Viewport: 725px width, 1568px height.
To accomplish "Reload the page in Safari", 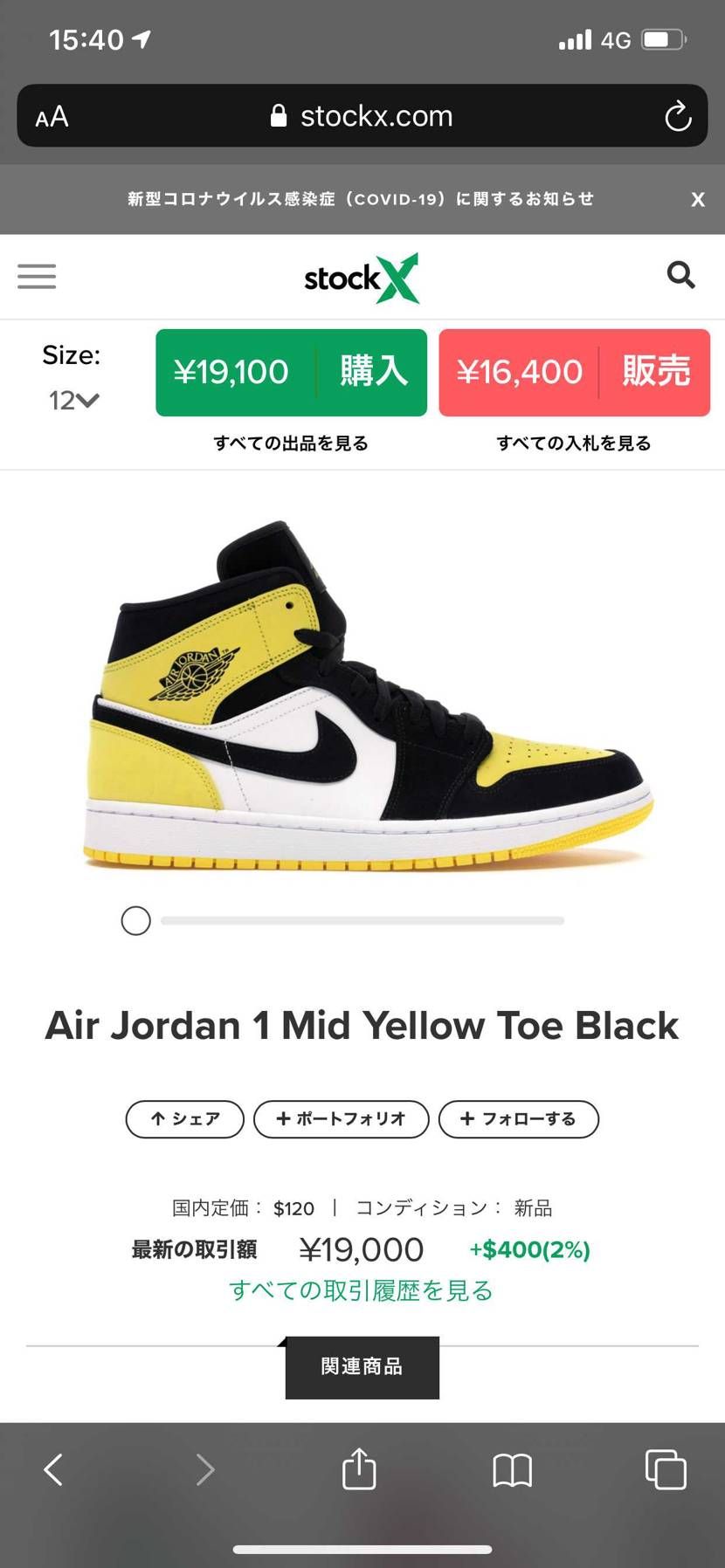I will tap(678, 116).
